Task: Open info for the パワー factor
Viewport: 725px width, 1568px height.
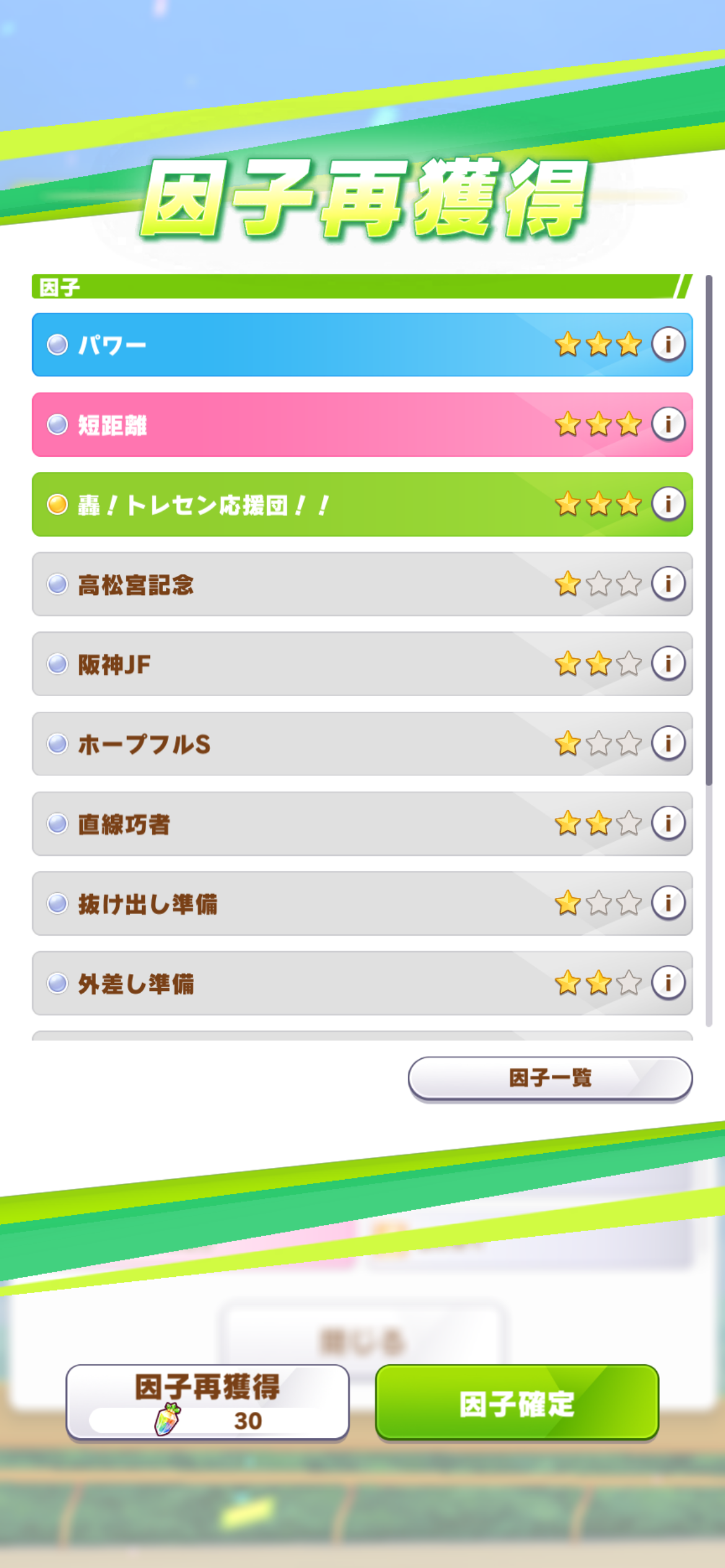Action: (x=668, y=344)
